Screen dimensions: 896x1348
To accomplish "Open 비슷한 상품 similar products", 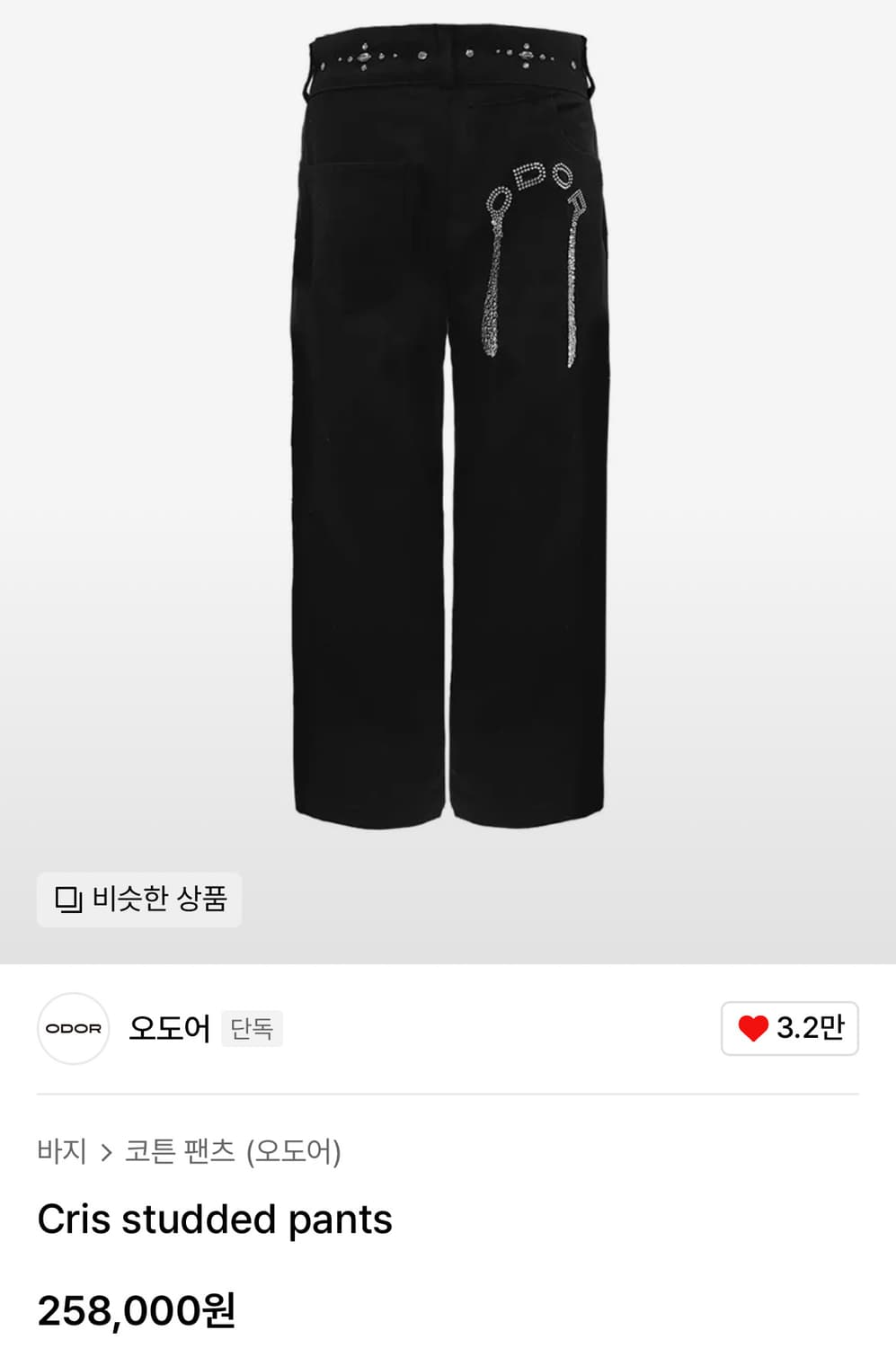I will [x=138, y=899].
